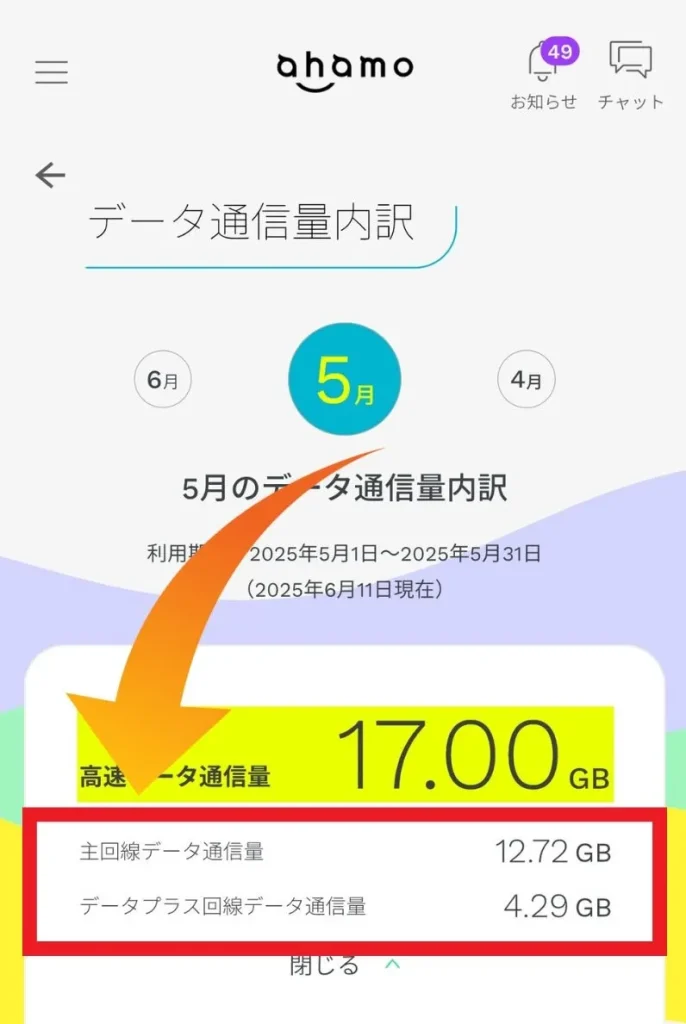Collapse the breakdown with 閉じる
Viewport: 686px width, 1024px height.
point(344,965)
